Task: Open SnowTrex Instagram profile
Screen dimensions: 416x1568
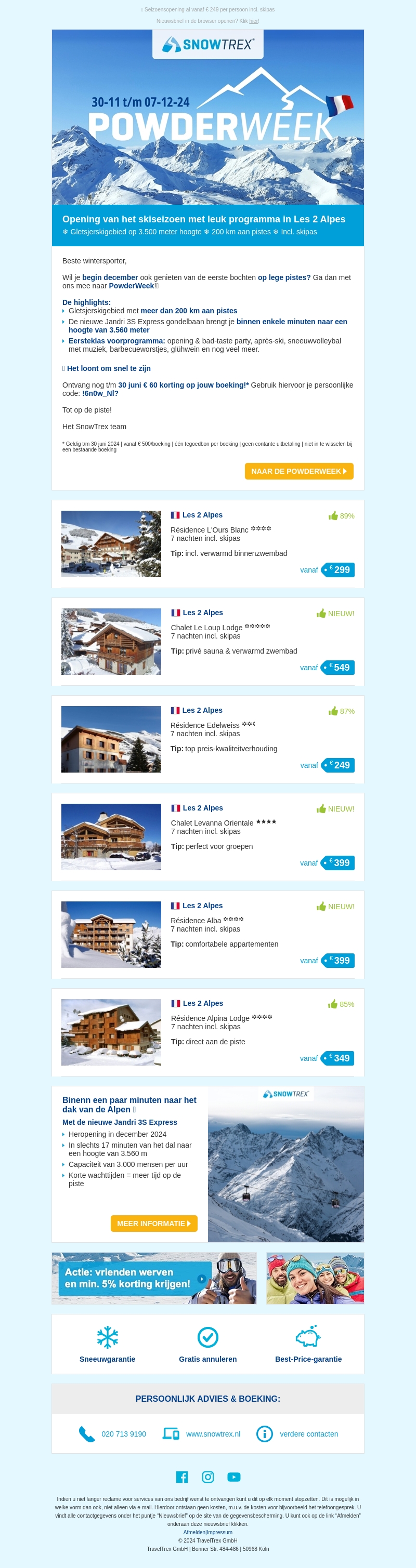Action: pyautogui.click(x=207, y=1477)
